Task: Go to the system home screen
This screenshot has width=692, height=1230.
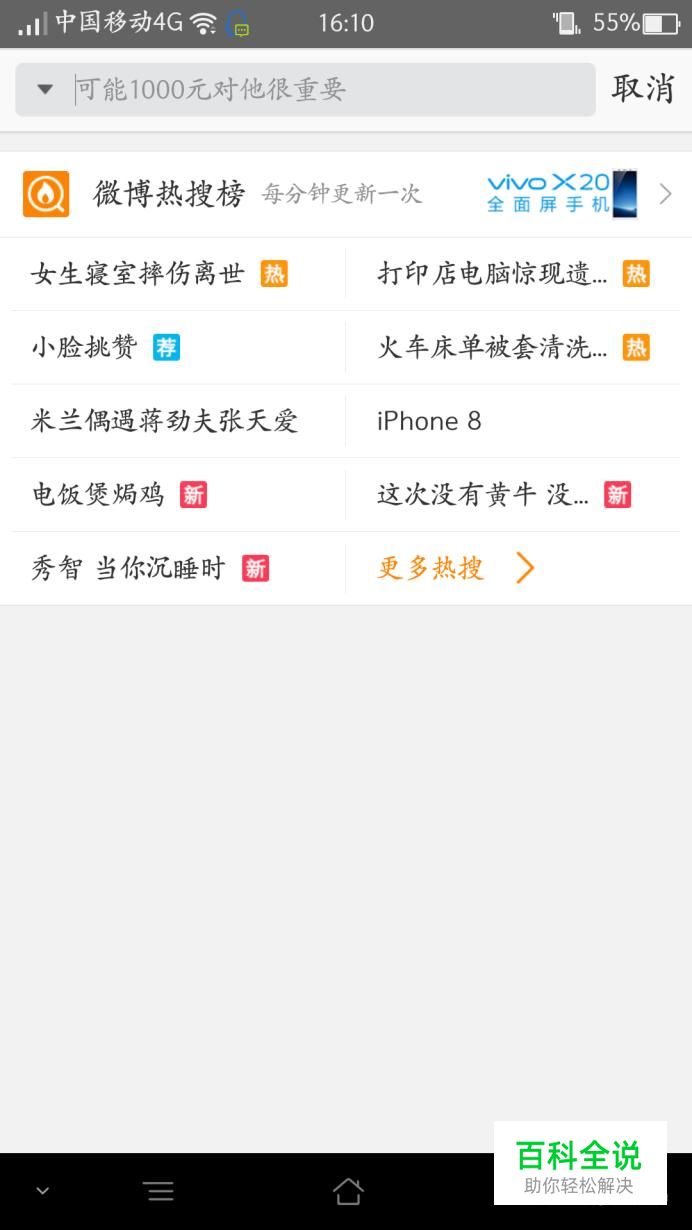Action: (347, 1191)
